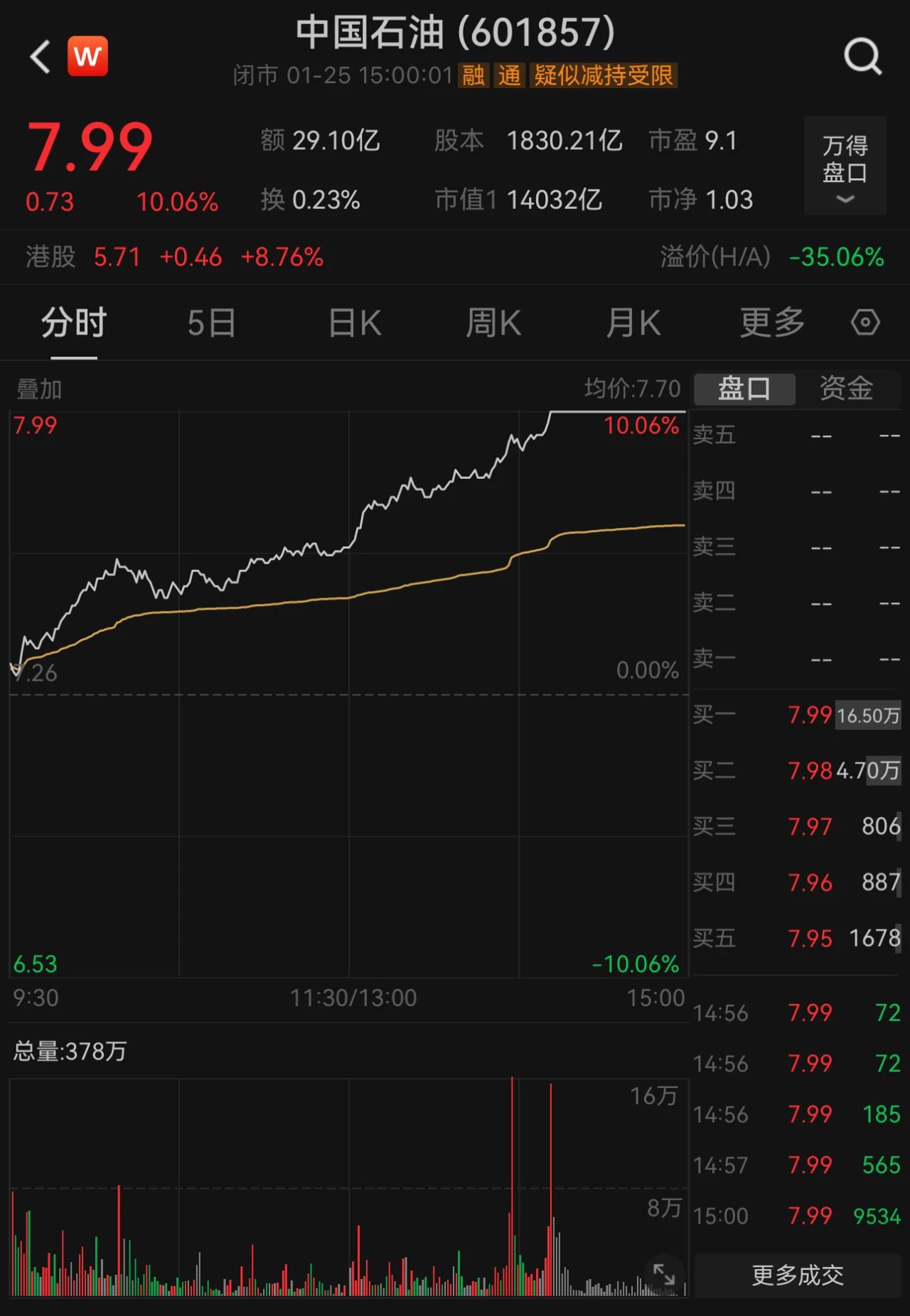
Task: Expand the 万得盘口 dropdown
Action: pos(845,166)
